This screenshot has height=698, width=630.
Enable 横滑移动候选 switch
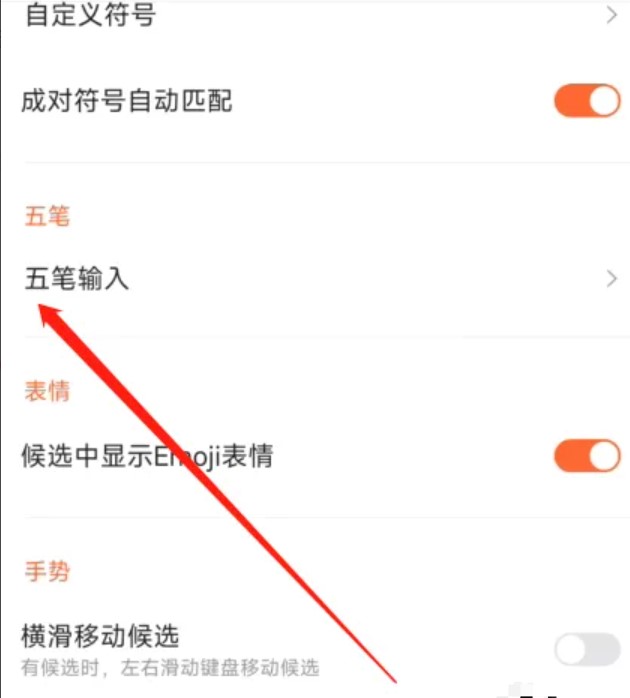coord(587,649)
